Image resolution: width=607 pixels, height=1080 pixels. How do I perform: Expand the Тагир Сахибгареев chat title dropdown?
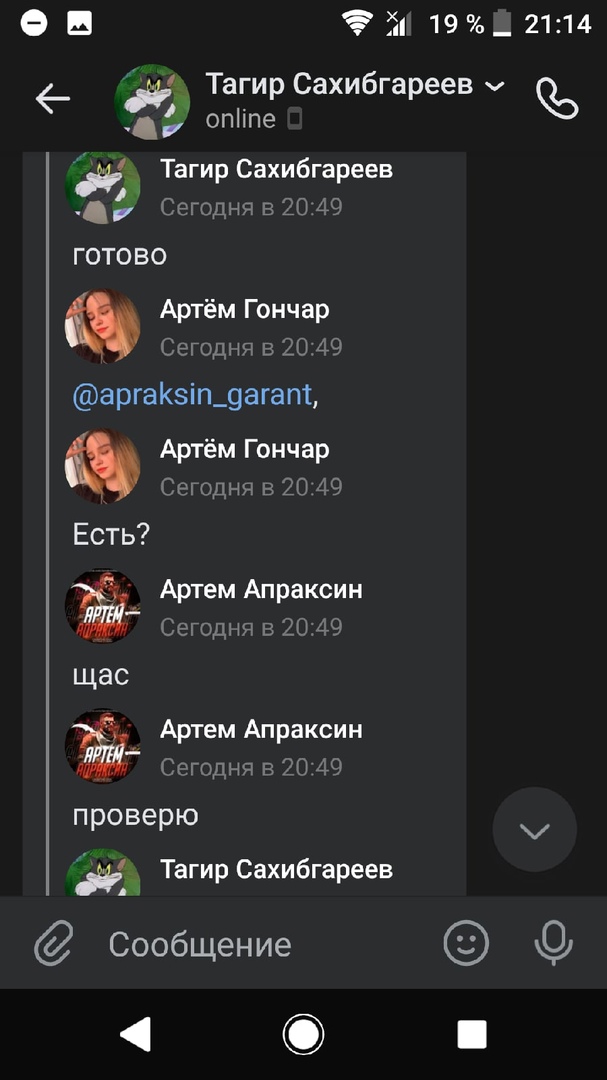click(494, 86)
